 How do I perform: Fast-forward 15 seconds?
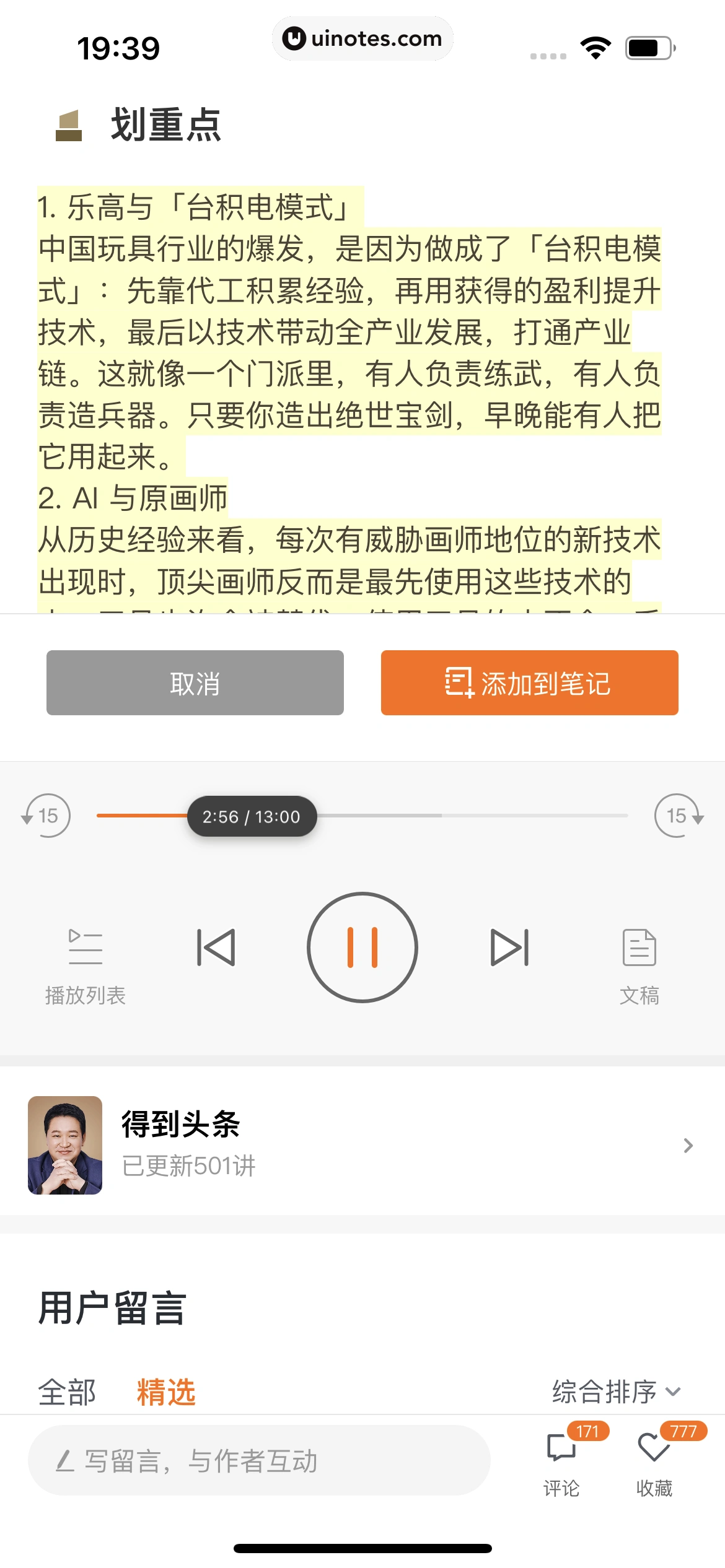(x=678, y=816)
